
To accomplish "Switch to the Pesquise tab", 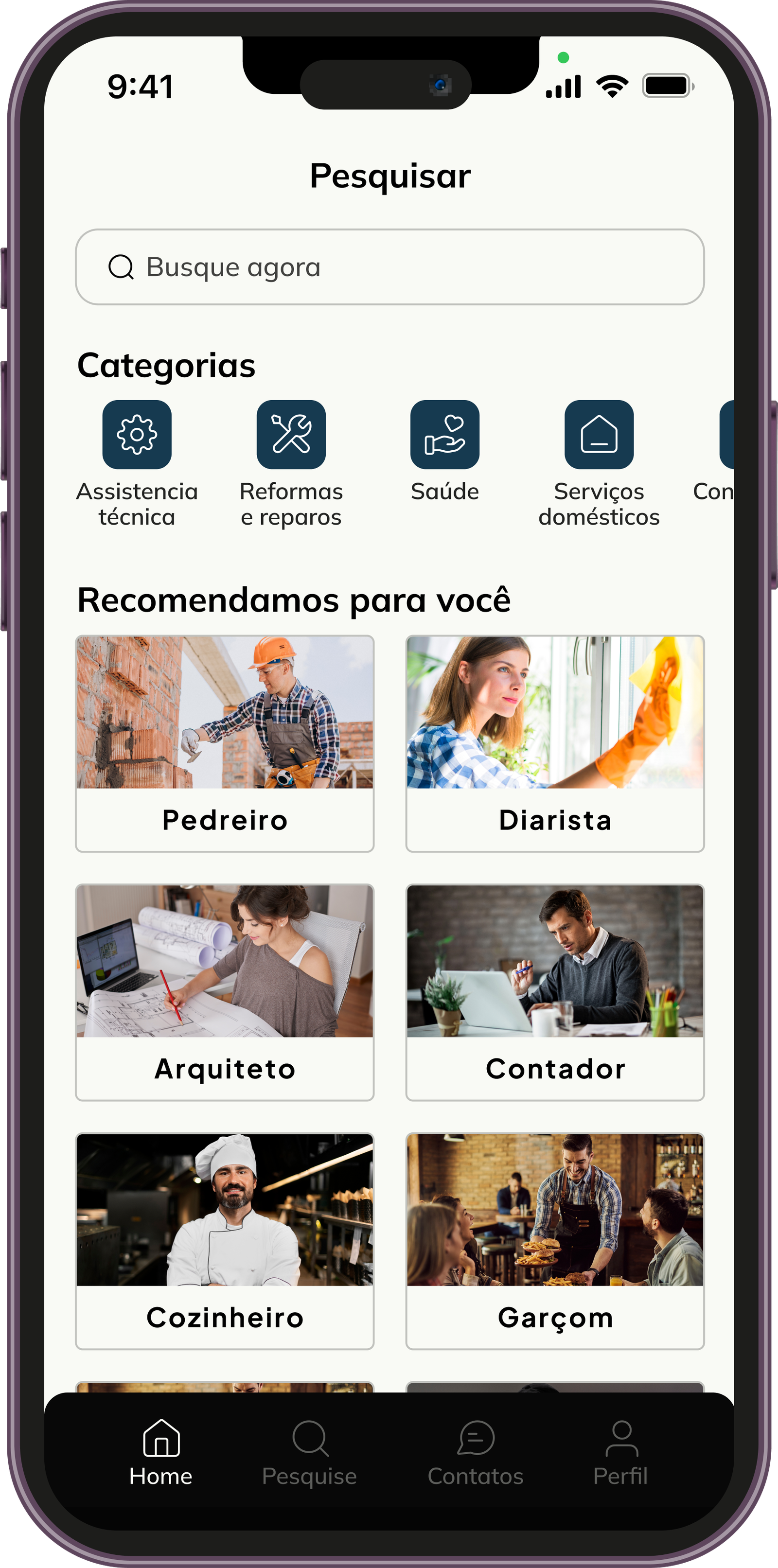I will [x=309, y=1453].
